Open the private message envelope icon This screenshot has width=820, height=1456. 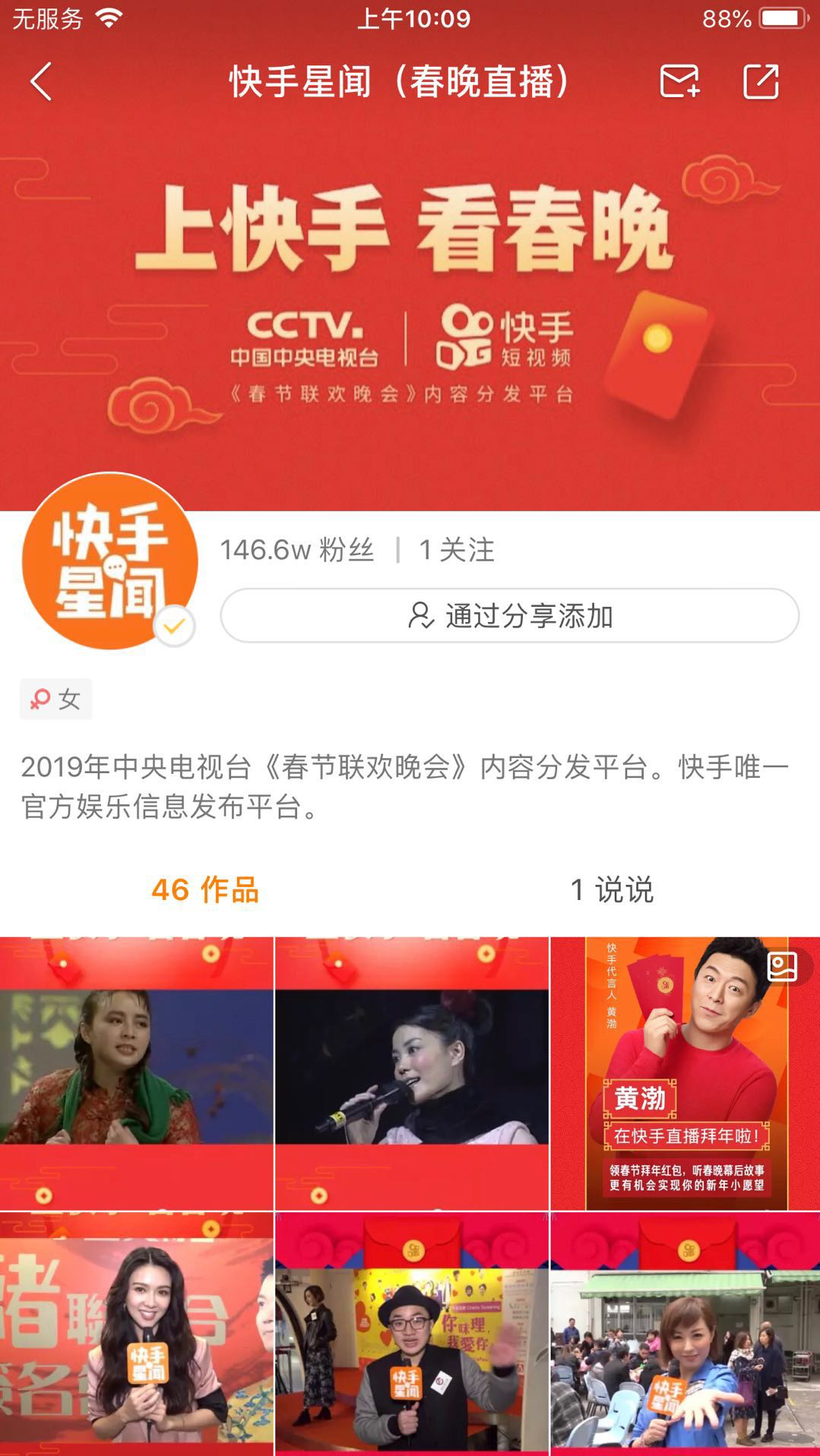(679, 81)
